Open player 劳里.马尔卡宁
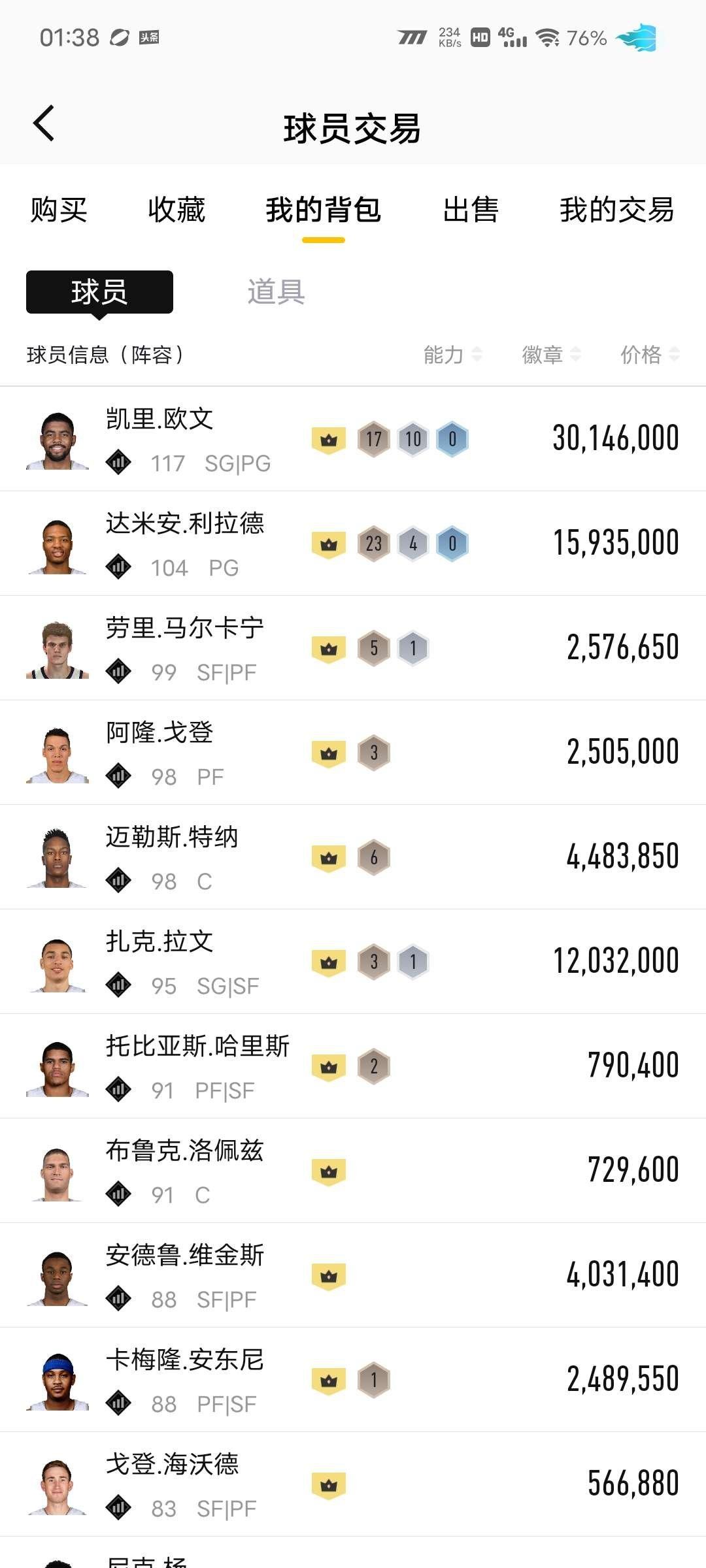 pos(353,647)
